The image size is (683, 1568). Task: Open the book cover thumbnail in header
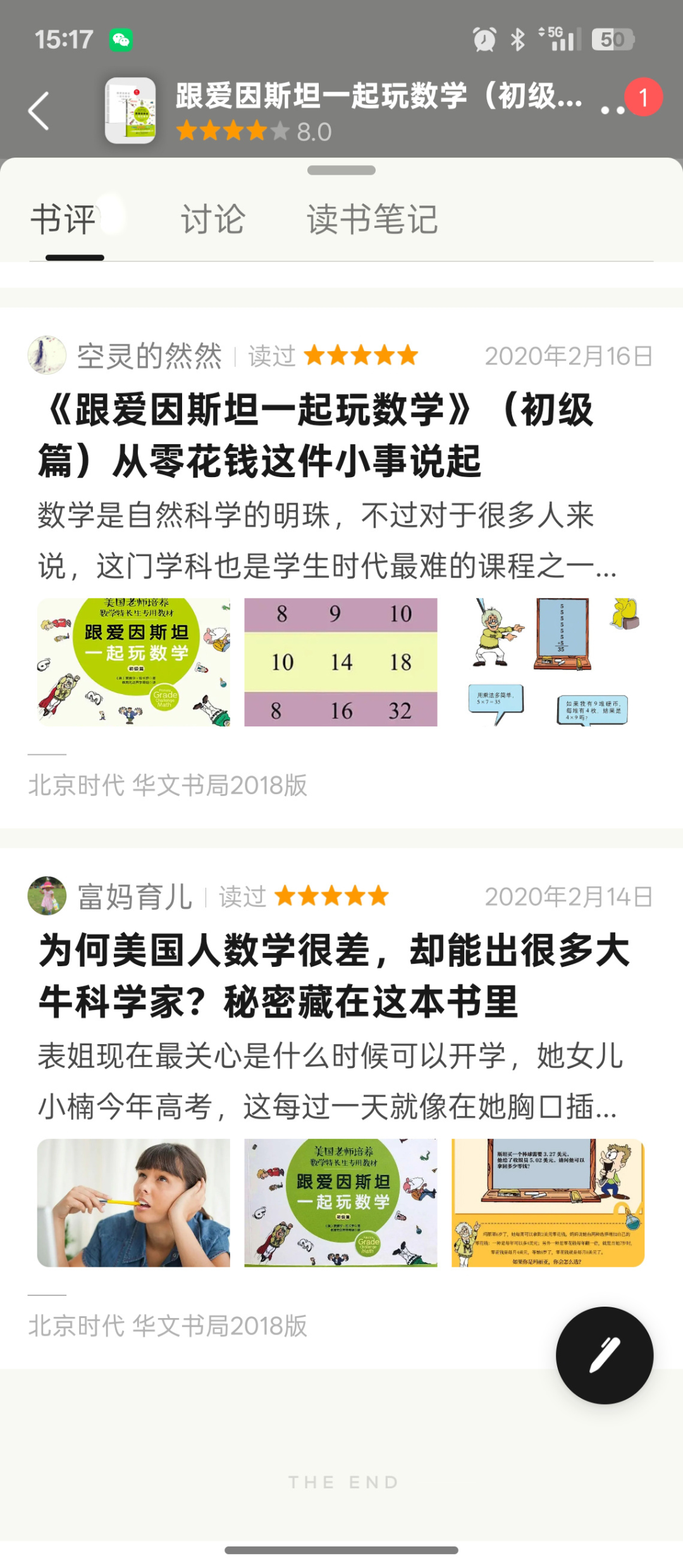[130, 110]
